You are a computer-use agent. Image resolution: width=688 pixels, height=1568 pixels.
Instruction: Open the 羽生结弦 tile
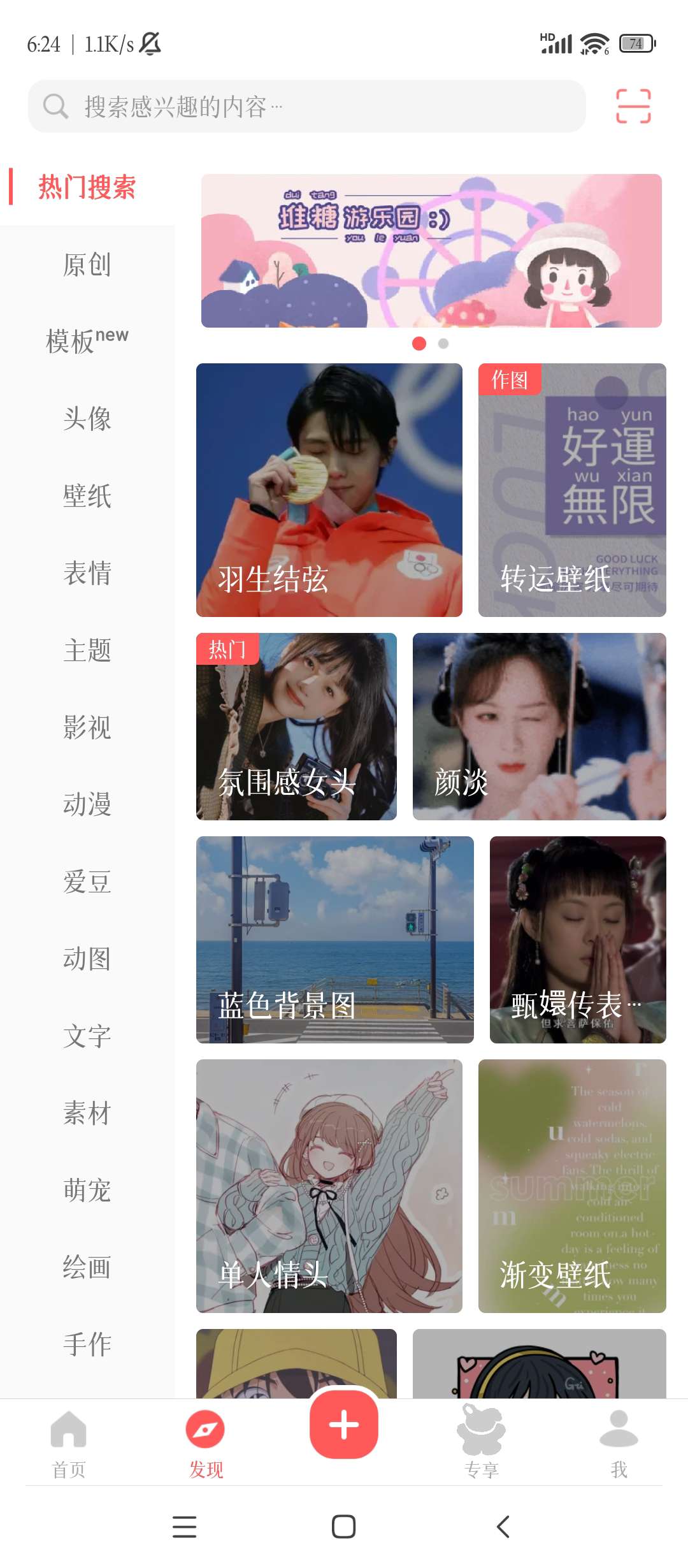coord(329,490)
